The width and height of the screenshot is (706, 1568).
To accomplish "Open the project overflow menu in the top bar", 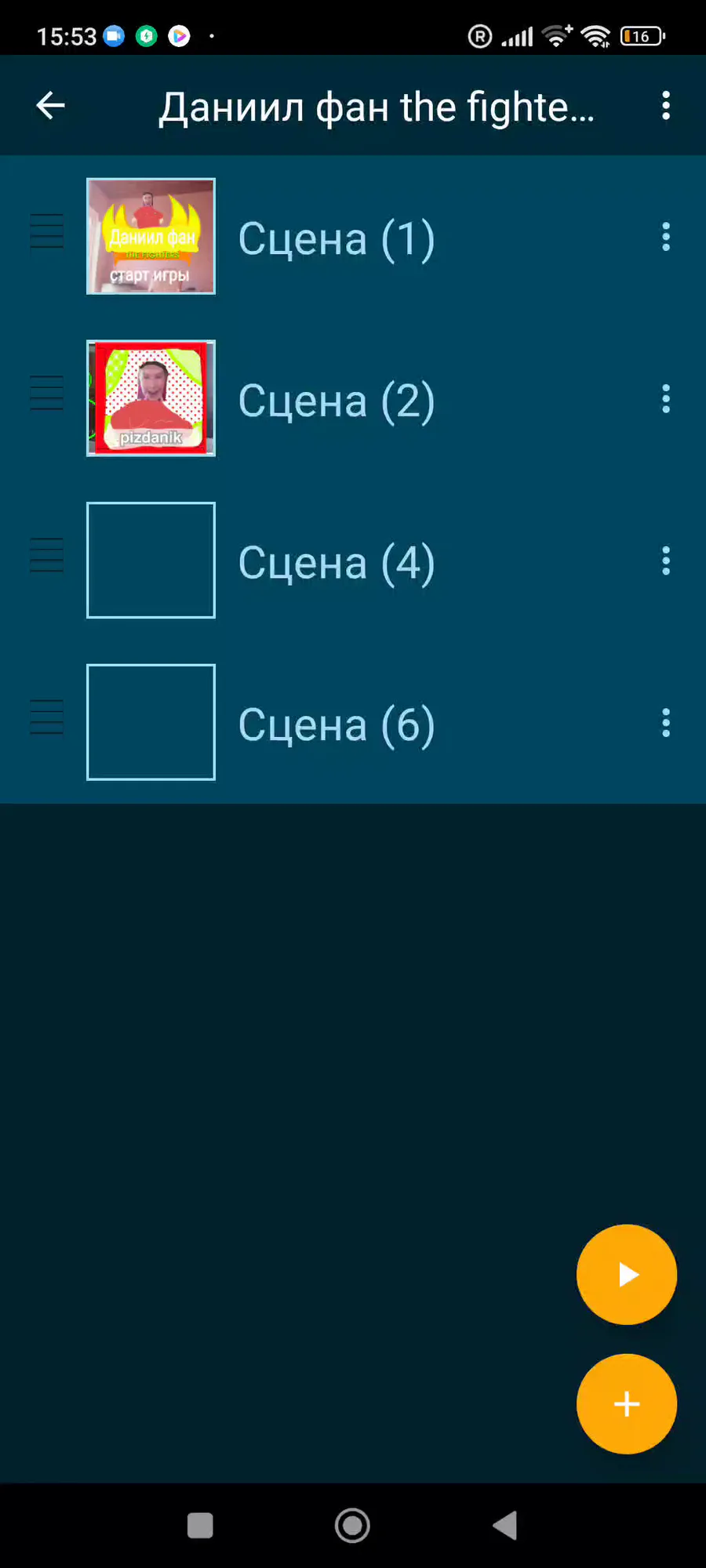I will click(x=666, y=105).
